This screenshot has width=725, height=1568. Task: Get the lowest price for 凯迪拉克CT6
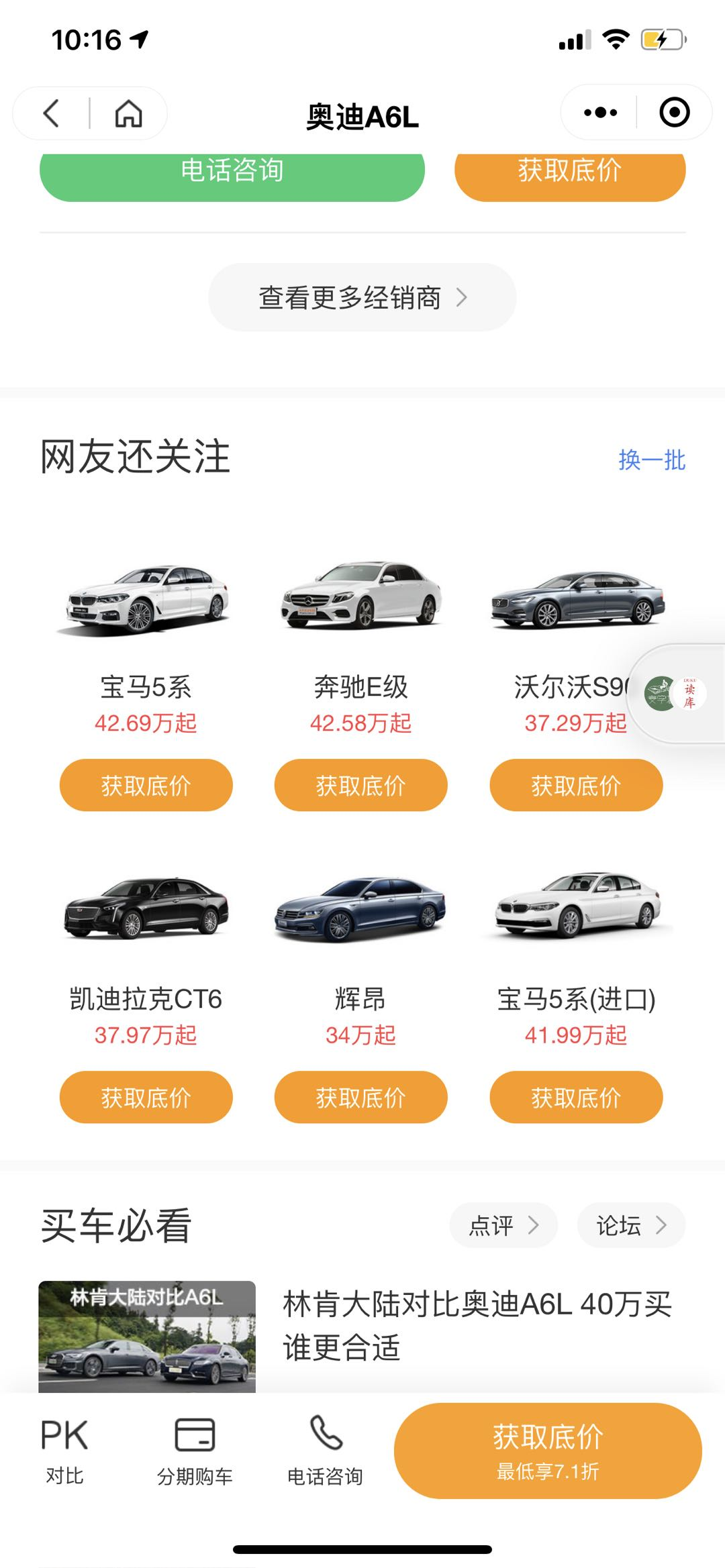tap(146, 1097)
